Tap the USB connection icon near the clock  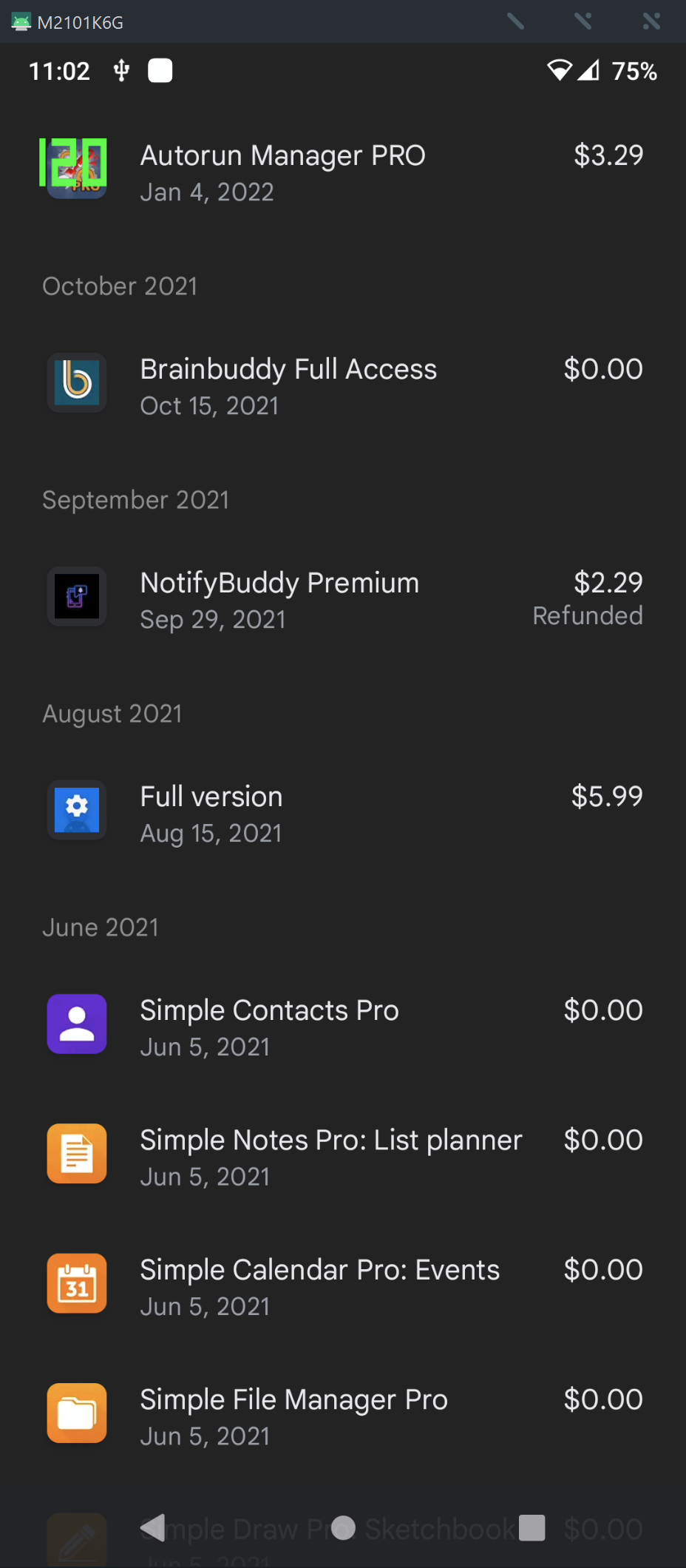[x=120, y=70]
